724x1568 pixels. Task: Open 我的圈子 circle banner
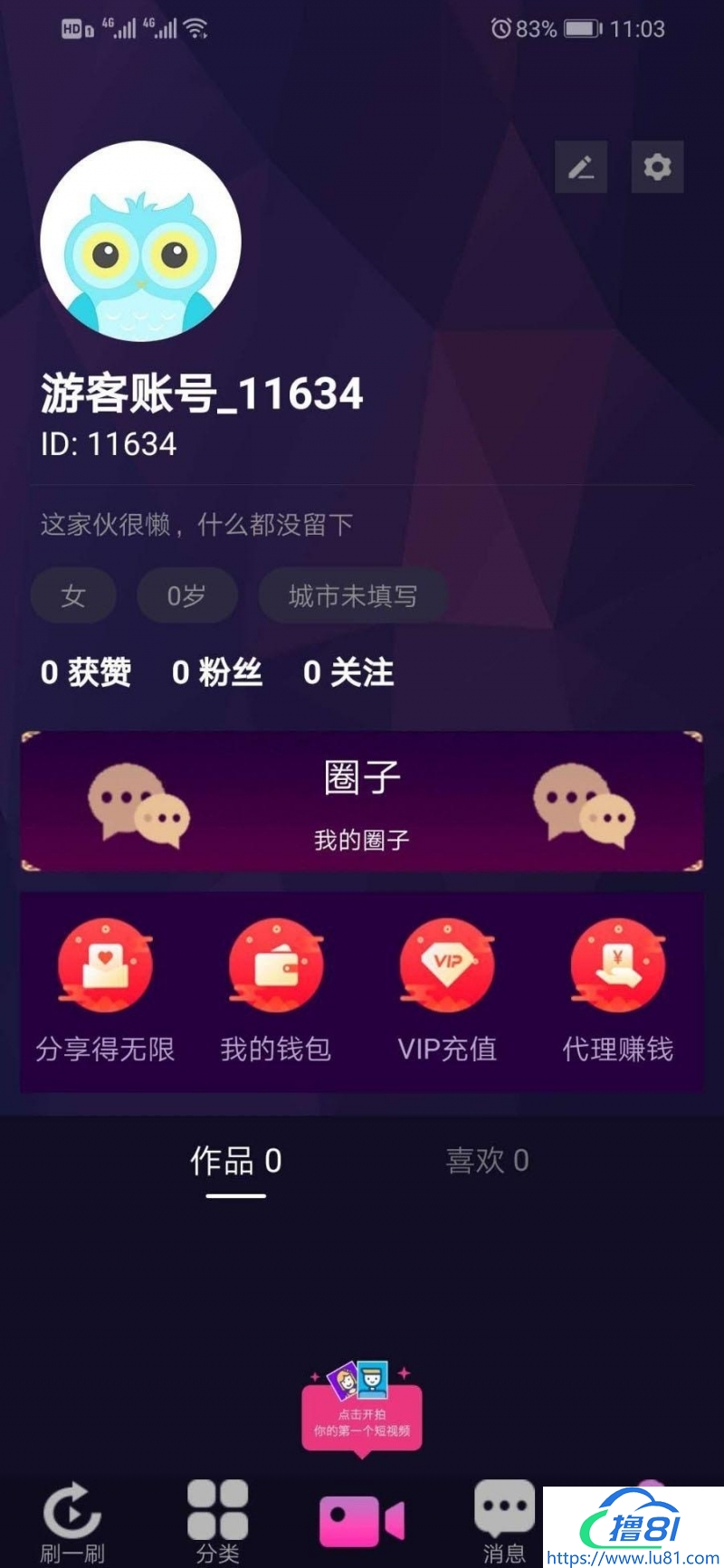click(361, 802)
